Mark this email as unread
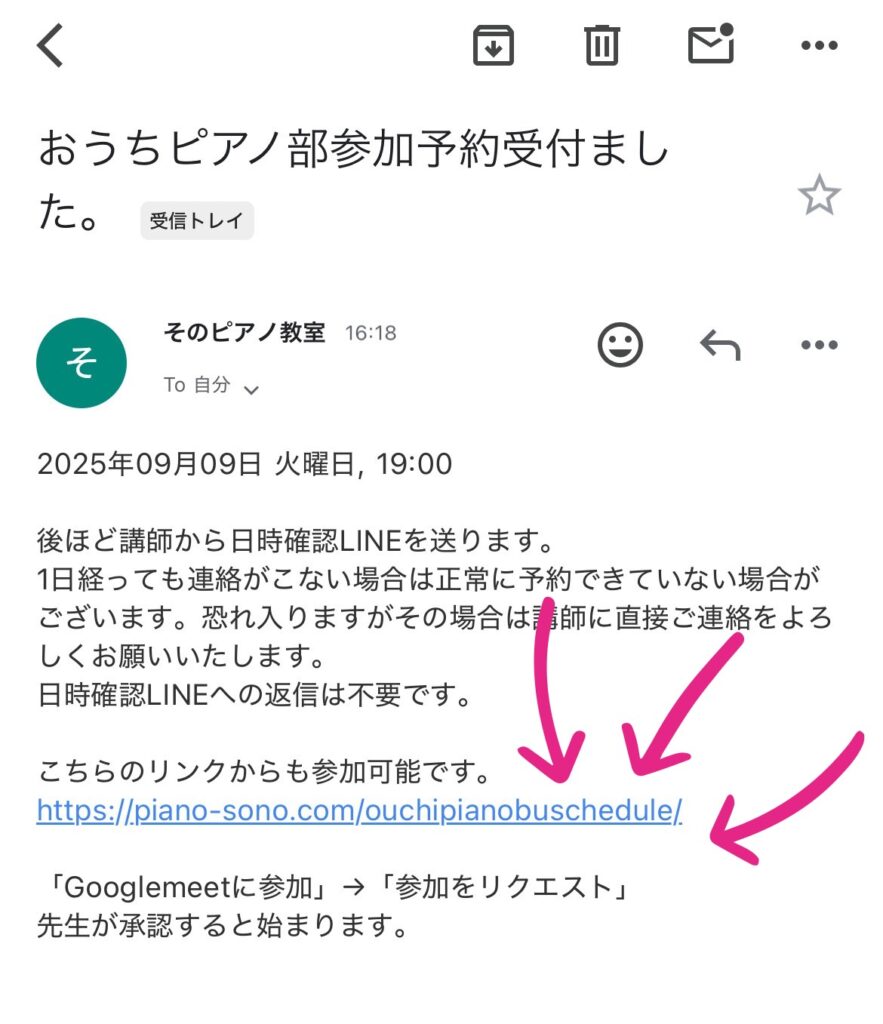Viewport: 883px width, 1024px height. point(711,44)
